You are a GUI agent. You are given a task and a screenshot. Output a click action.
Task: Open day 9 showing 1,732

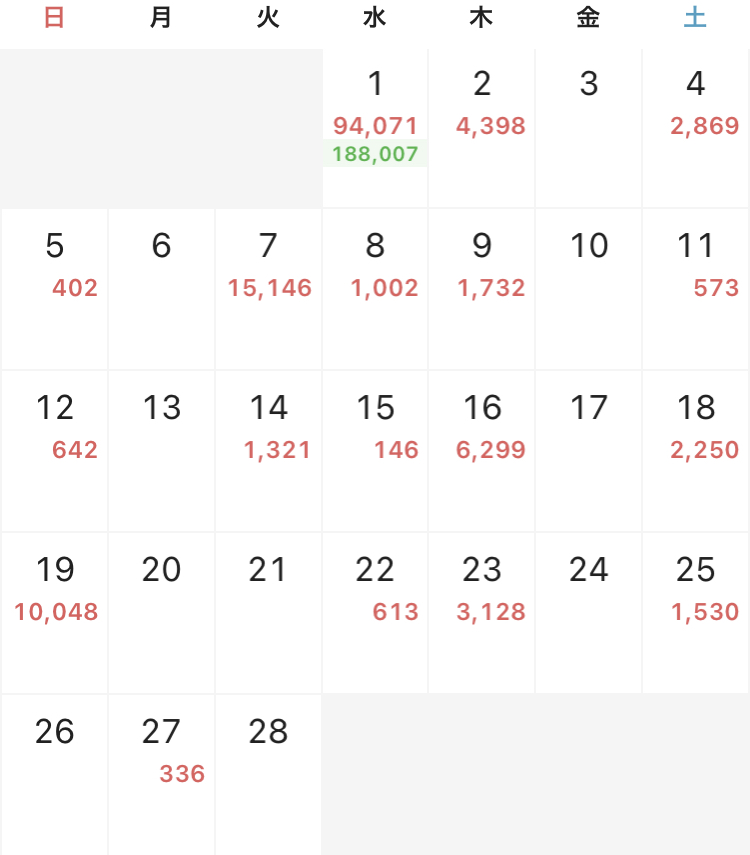tap(482, 289)
